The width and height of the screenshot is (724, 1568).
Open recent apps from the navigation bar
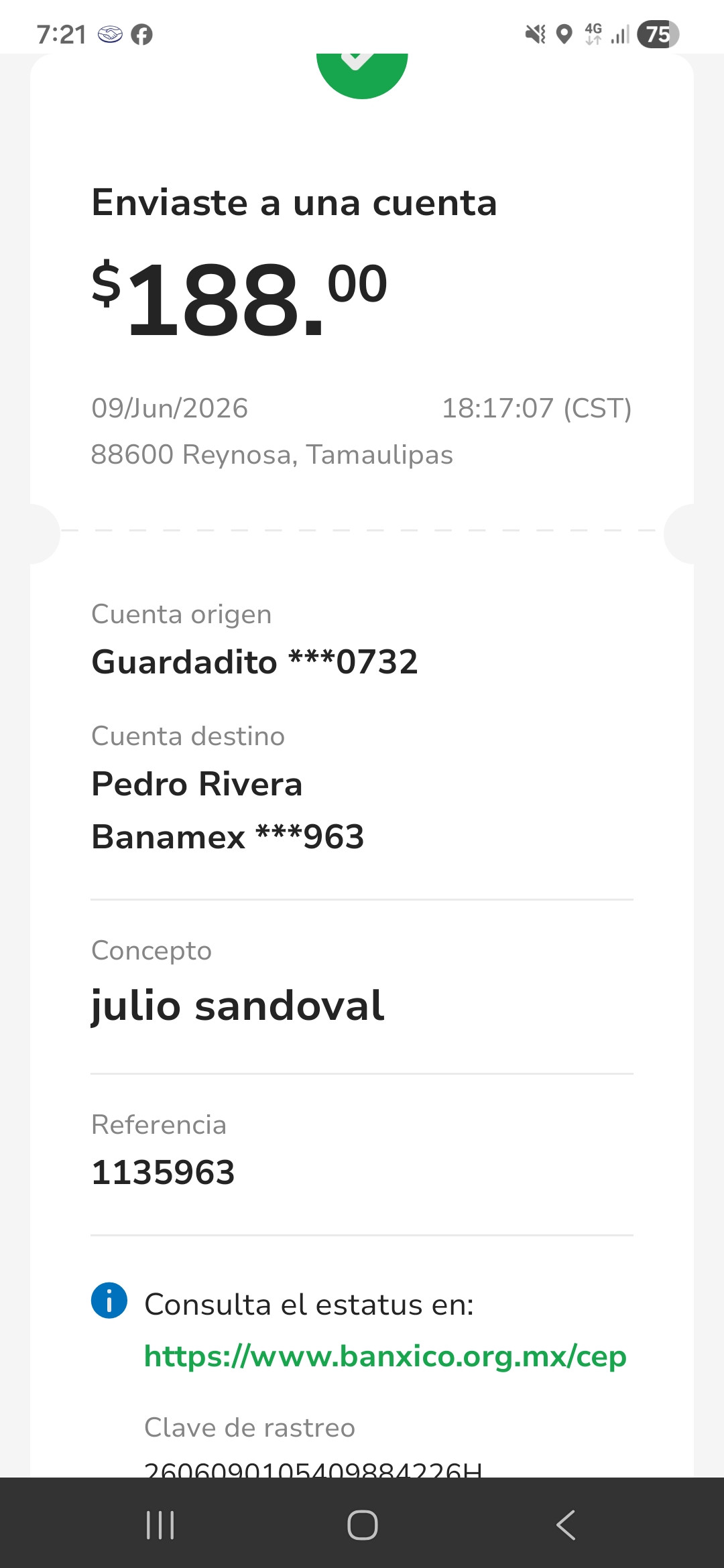coord(160,1525)
